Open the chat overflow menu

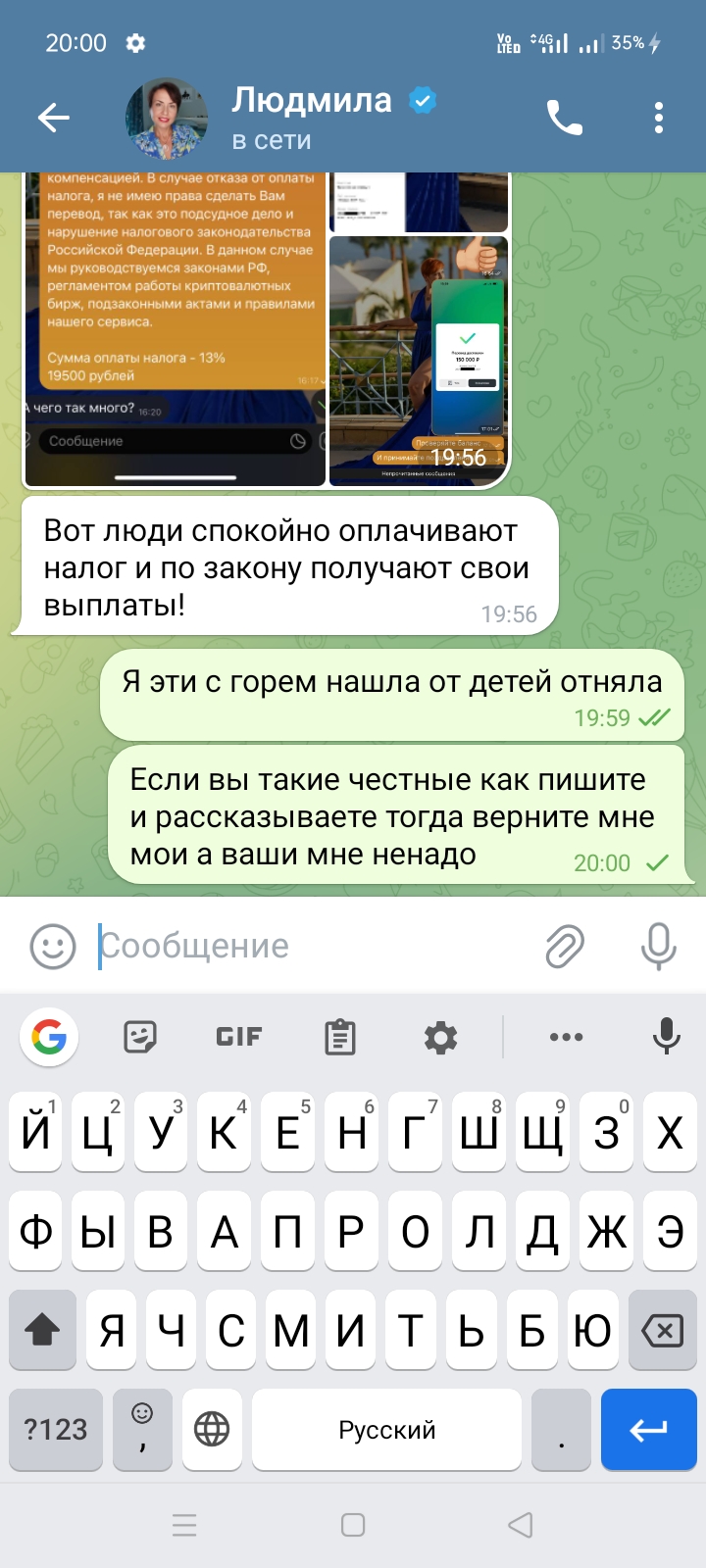(659, 119)
